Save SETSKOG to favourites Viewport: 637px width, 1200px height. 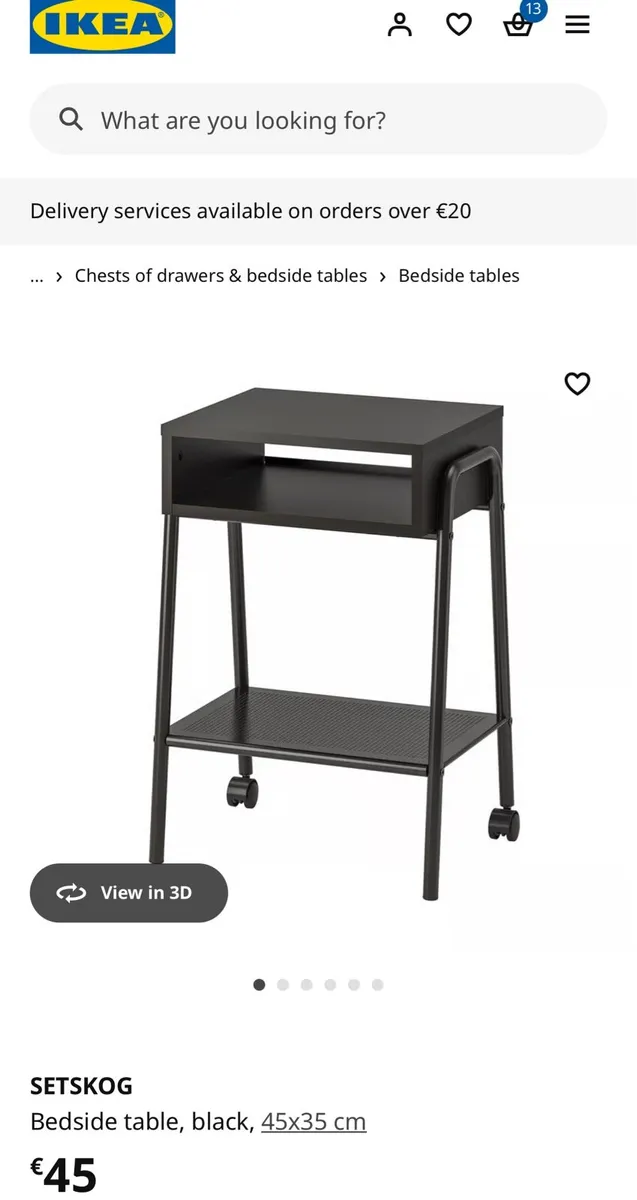coord(577,384)
